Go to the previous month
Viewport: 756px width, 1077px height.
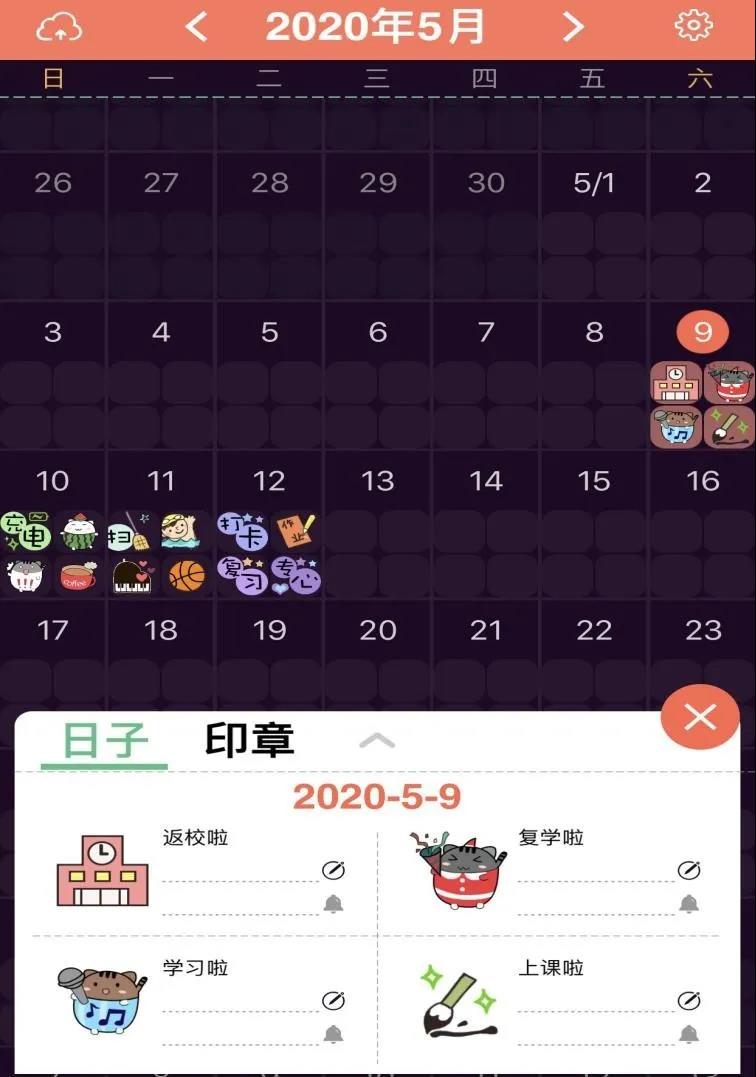197,27
